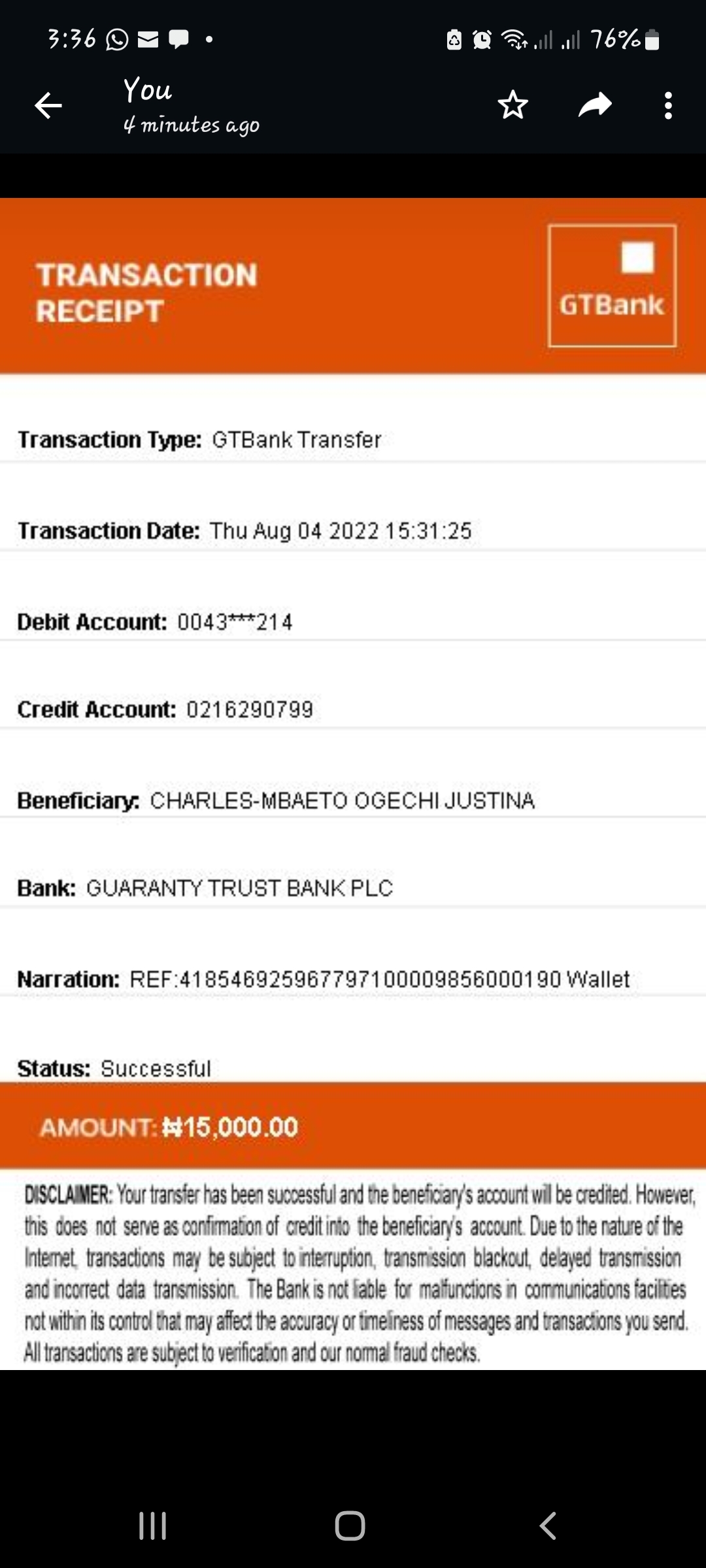Open recent apps from the navigation bar
The height and width of the screenshot is (1568, 706).
tap(153, 1526)
